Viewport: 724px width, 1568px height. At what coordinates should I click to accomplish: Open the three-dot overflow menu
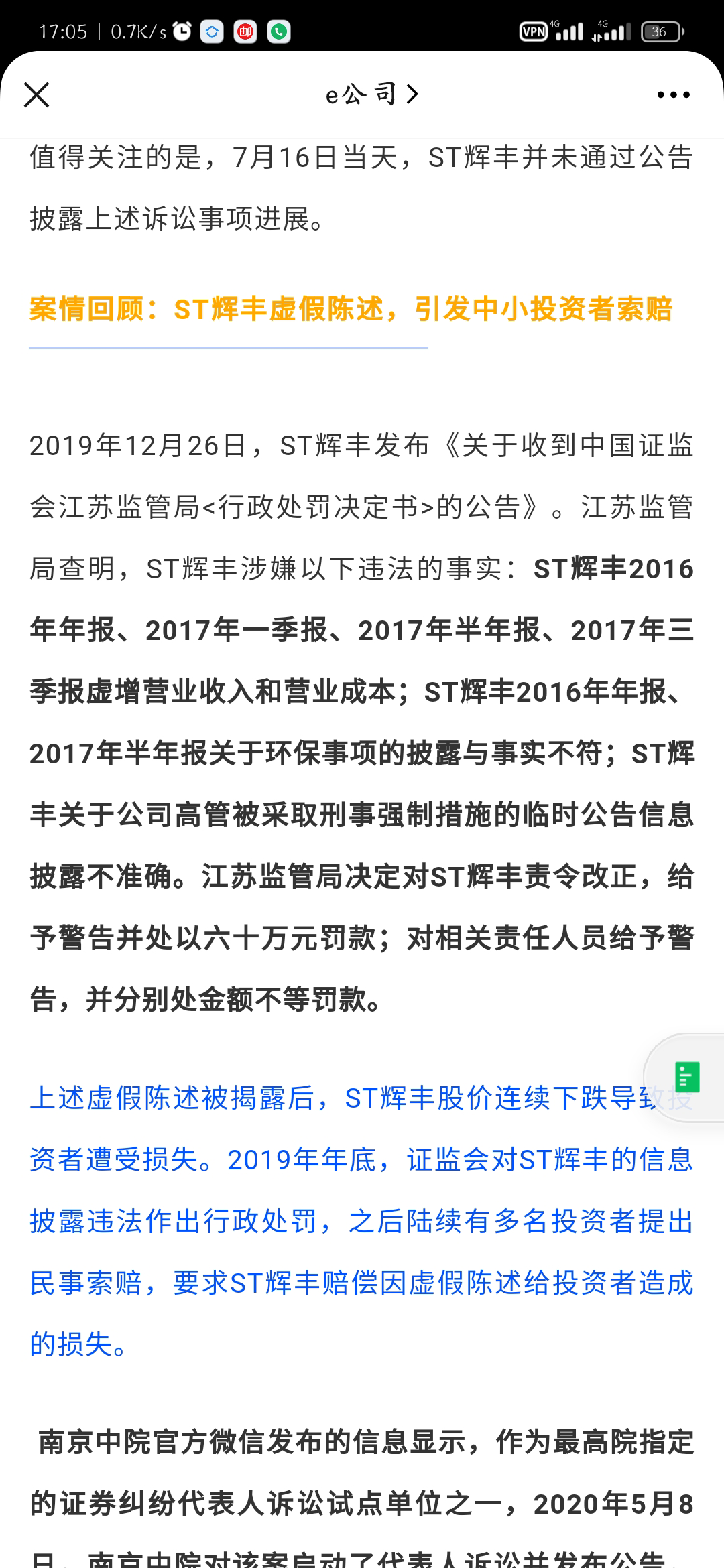point(673,95)
